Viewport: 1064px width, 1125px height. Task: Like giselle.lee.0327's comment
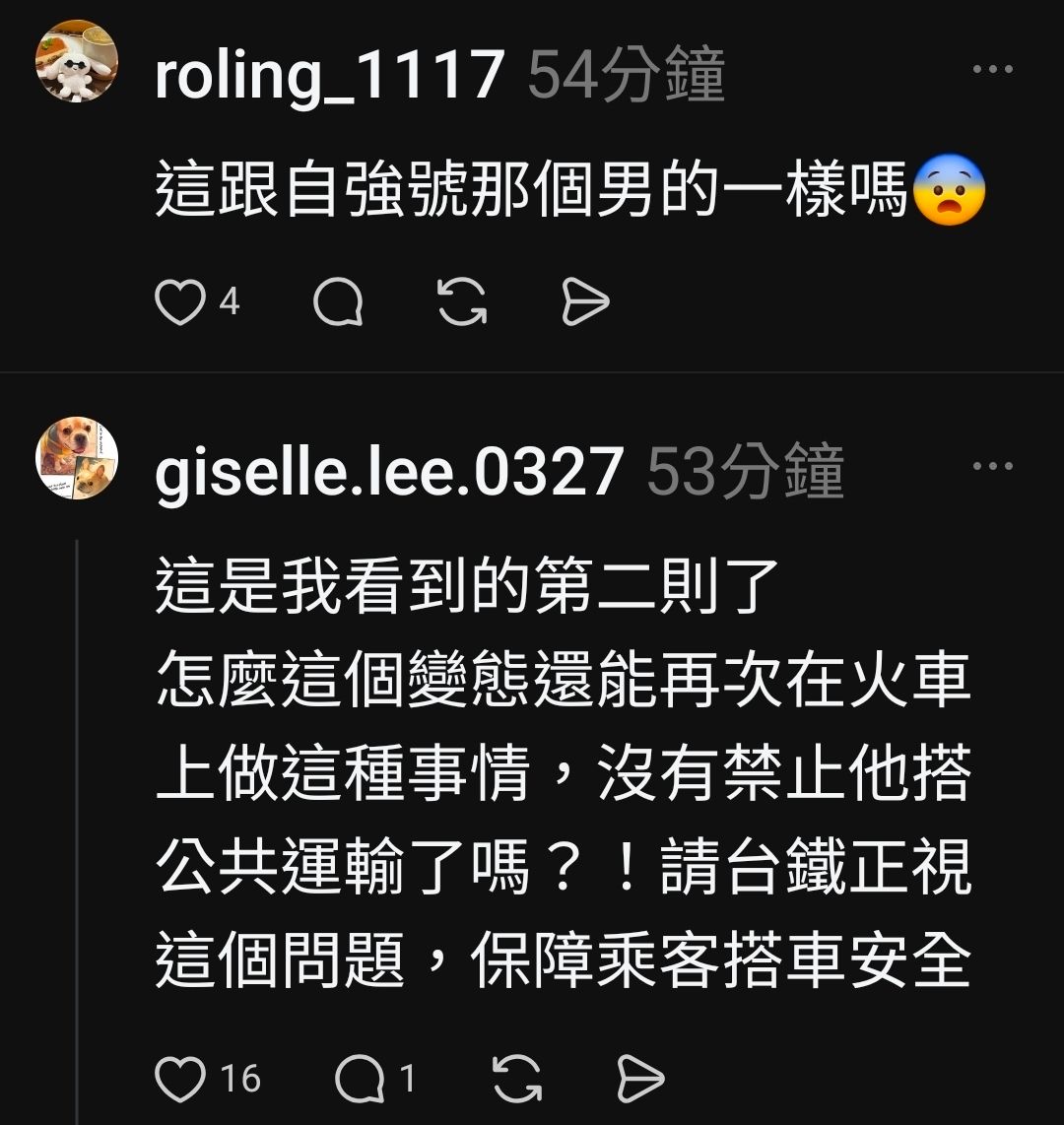179,1079
